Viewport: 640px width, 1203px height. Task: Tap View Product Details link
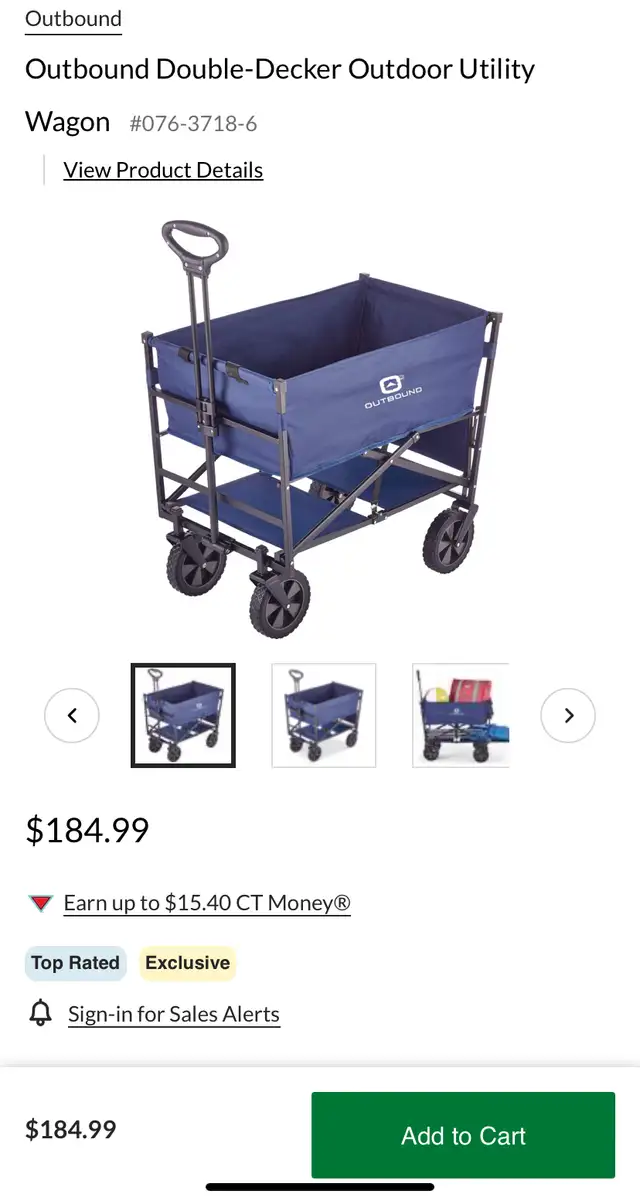point(163,170)
